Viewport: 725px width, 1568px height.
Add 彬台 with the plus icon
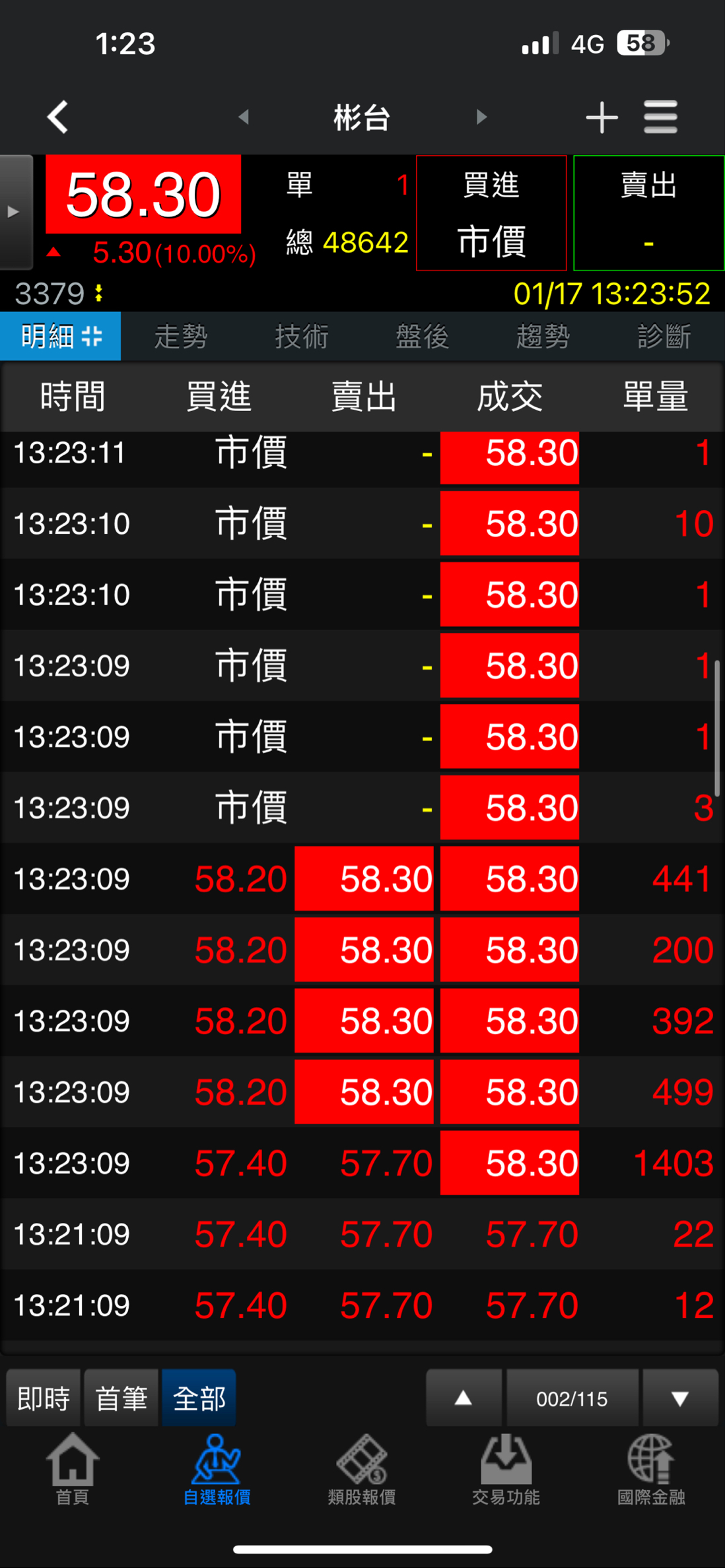pos(602,117)
